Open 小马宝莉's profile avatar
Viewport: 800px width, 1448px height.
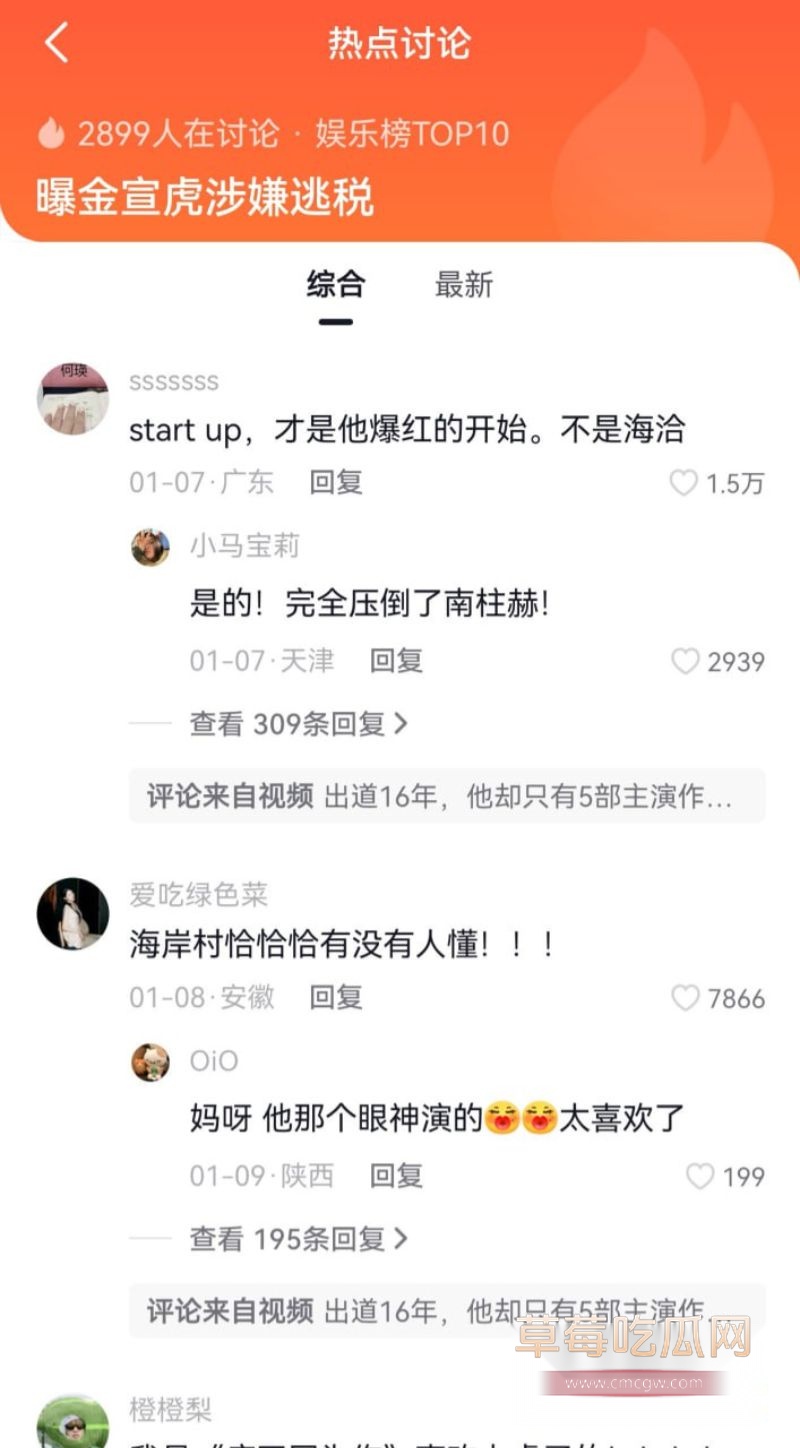coord(151,547)
